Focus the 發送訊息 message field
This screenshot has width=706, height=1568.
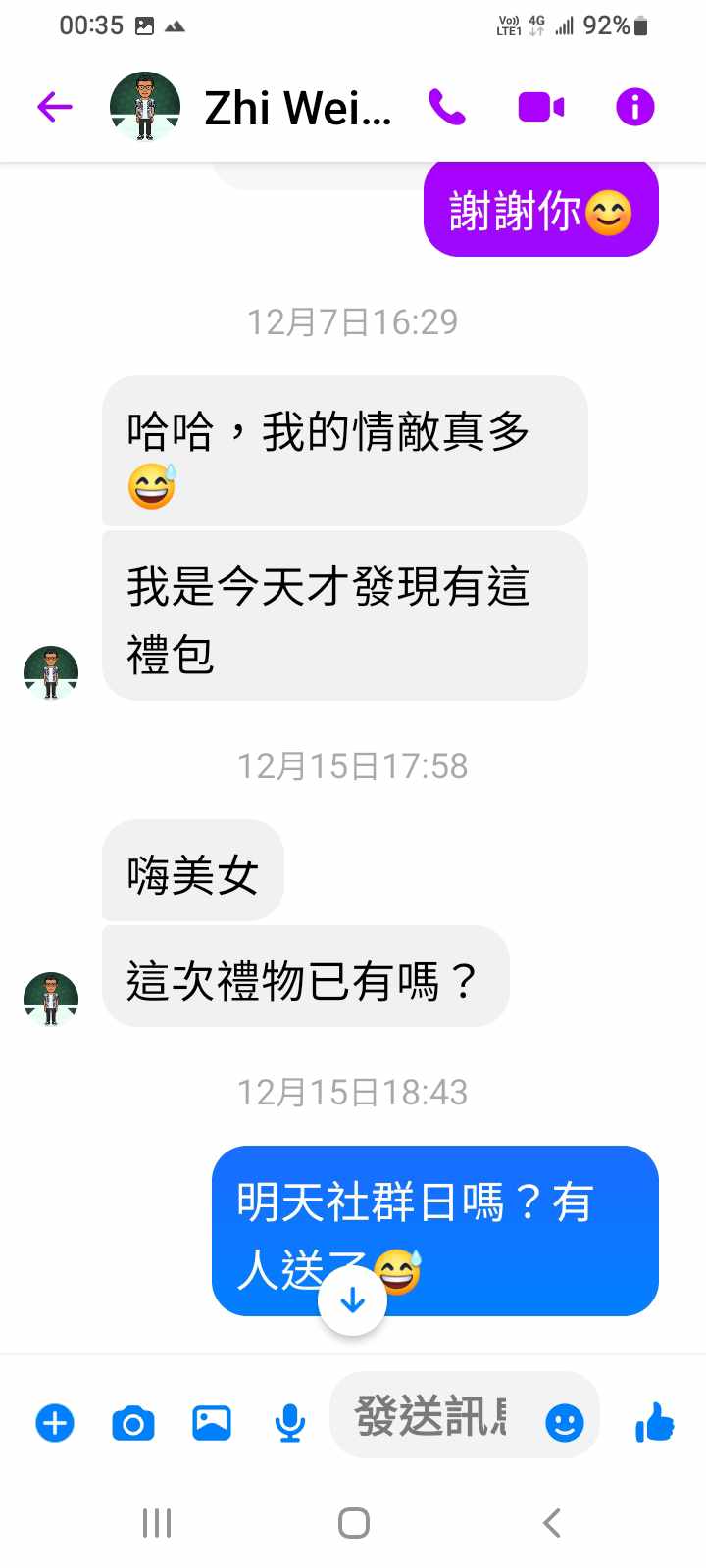431,1417
